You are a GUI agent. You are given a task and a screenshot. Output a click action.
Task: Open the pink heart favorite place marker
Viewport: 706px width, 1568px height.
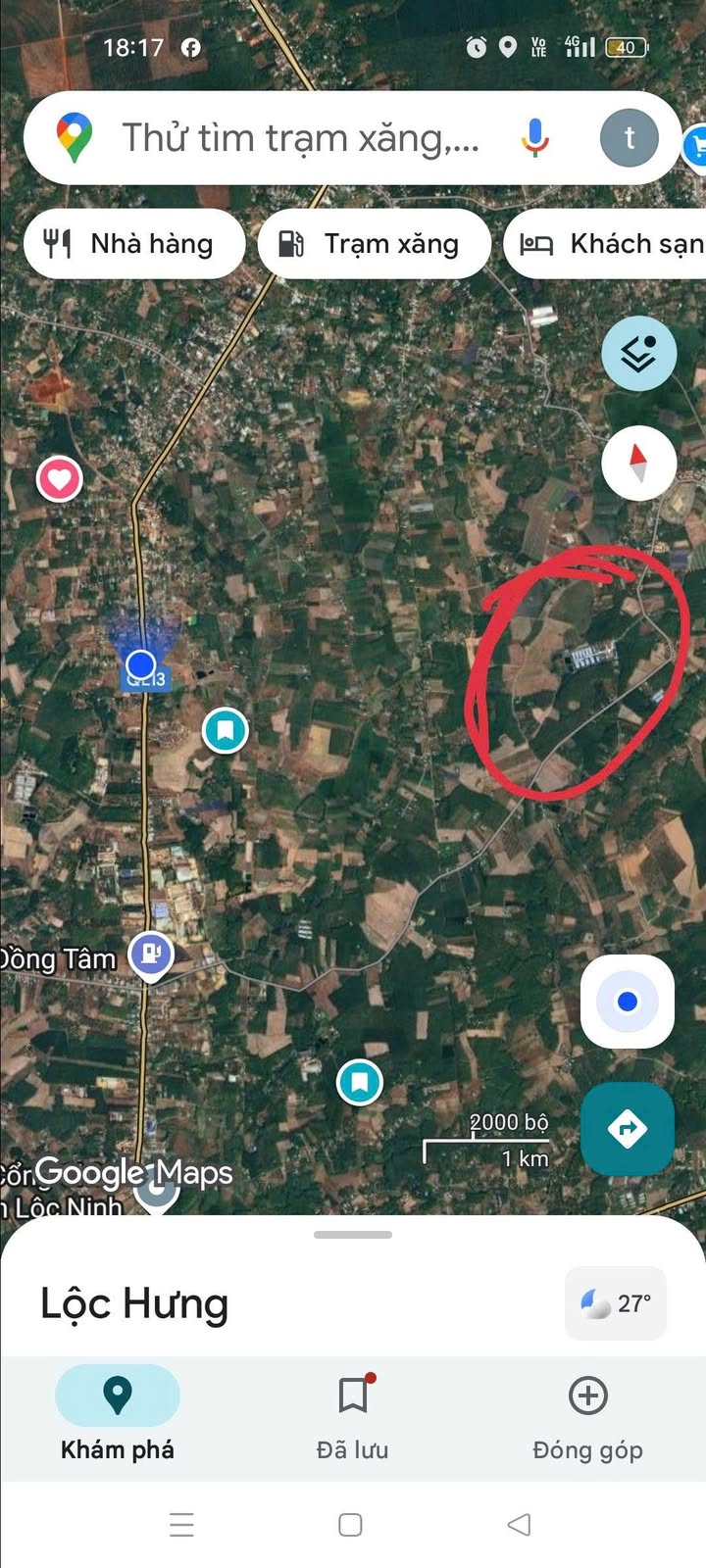coord(60,479)
